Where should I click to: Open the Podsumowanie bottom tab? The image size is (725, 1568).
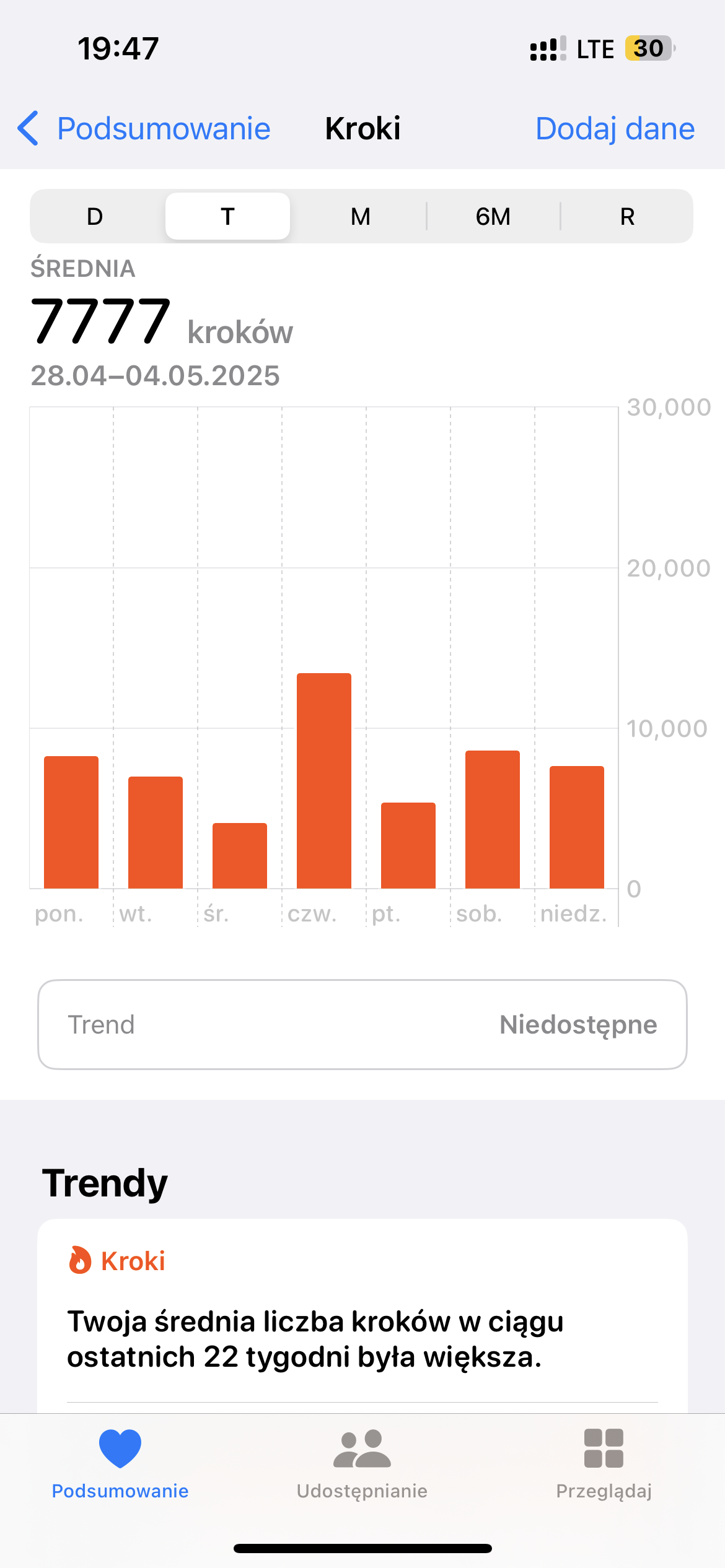[120, 1464]
